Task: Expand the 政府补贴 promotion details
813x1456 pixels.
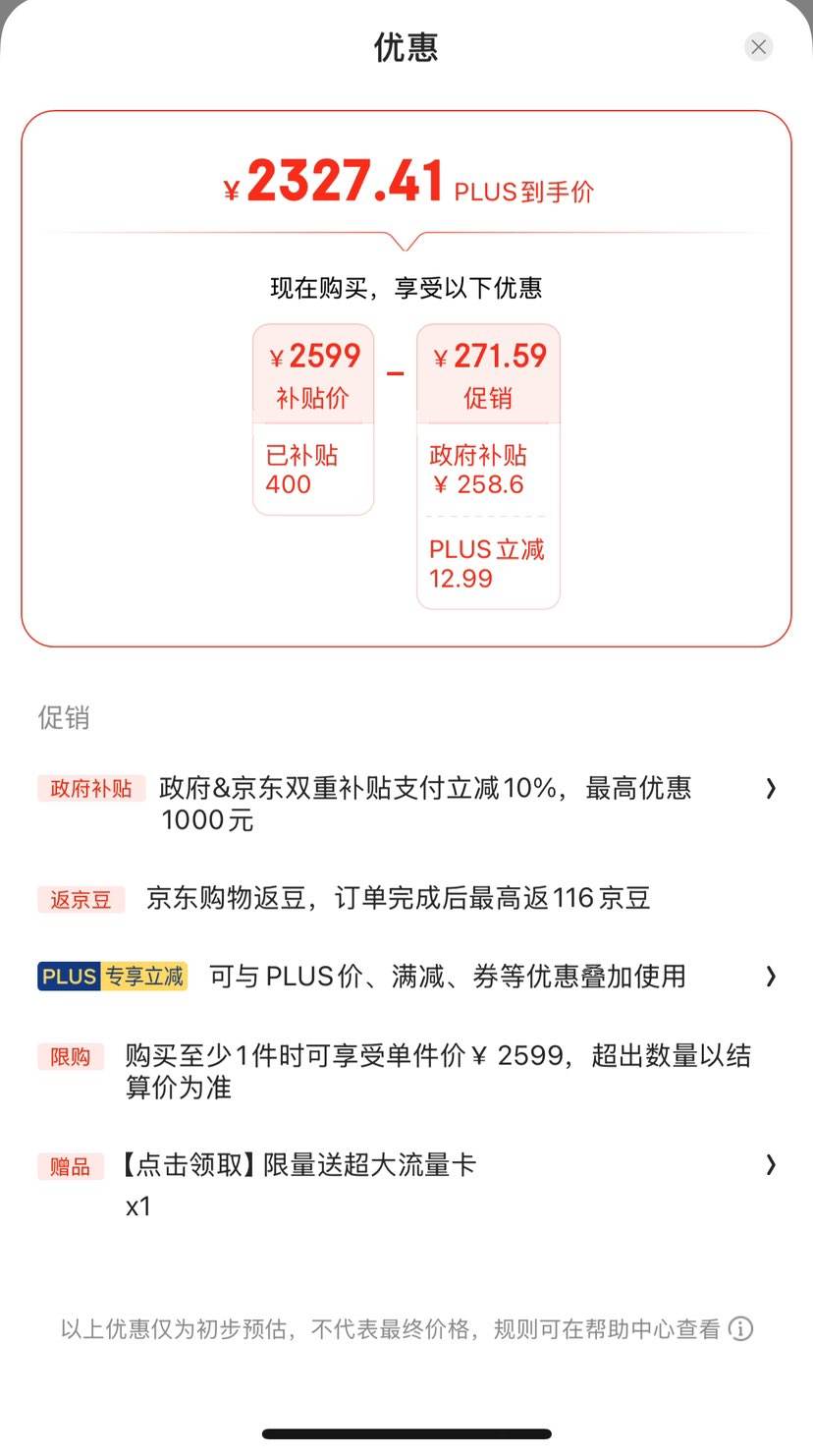Action: coord(771,789)
